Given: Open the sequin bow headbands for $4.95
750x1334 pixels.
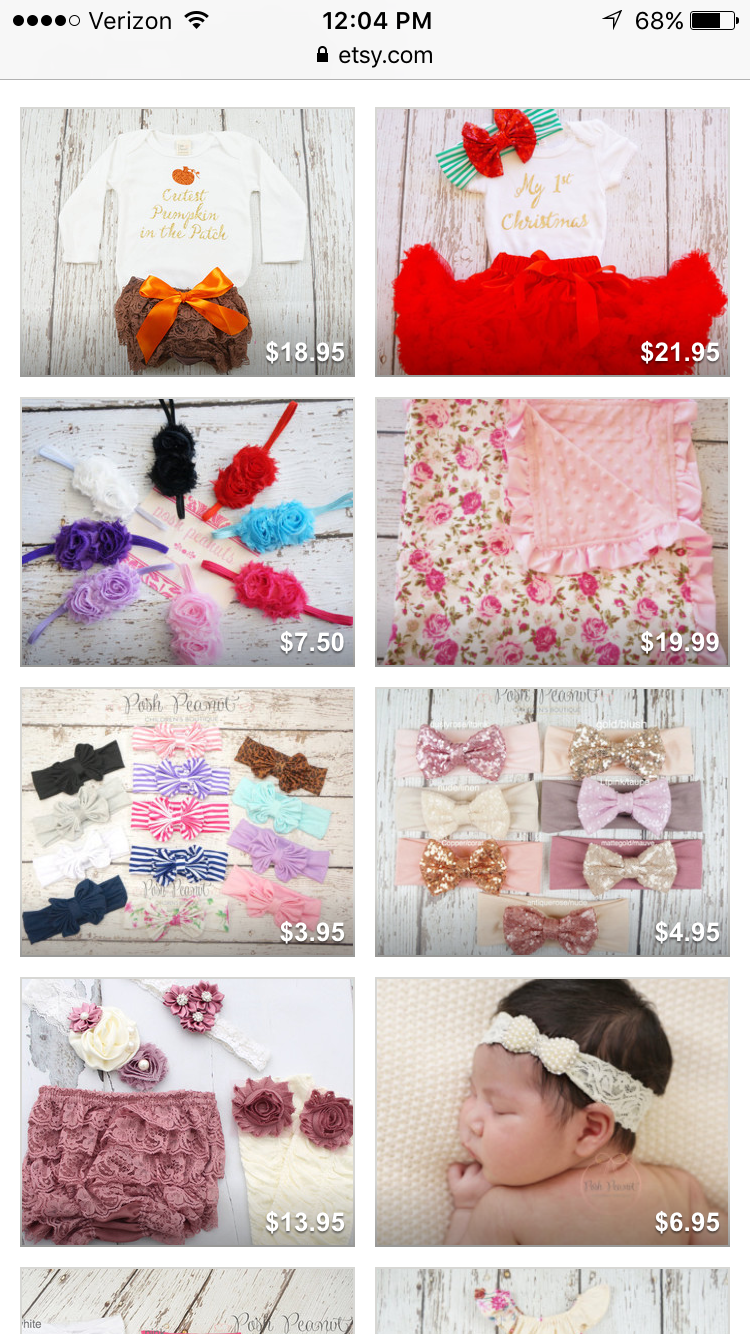Looking at the screenshot, I should pyautogui.click(x=552, y=822).
